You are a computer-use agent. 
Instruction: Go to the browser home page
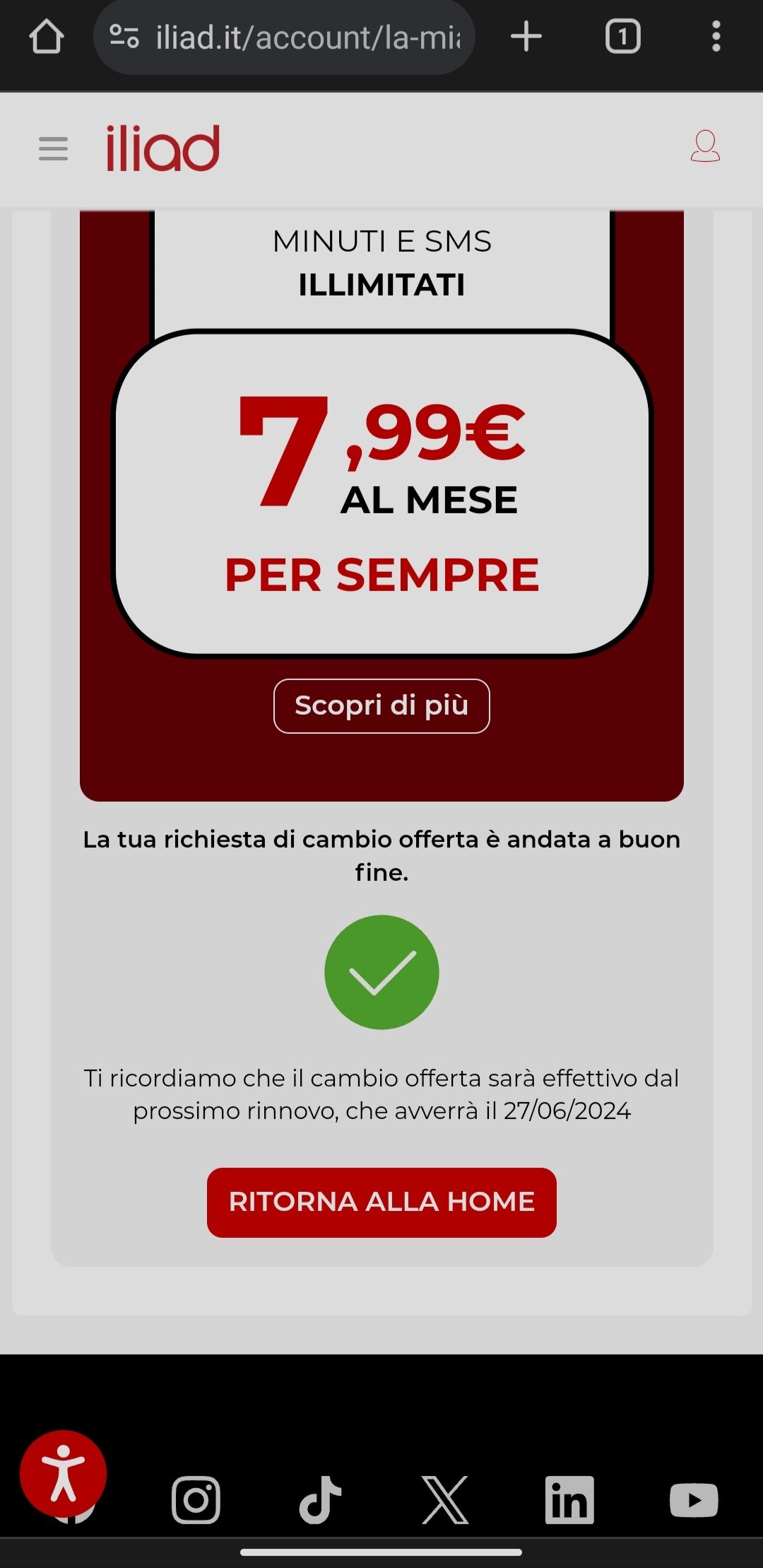47,37
